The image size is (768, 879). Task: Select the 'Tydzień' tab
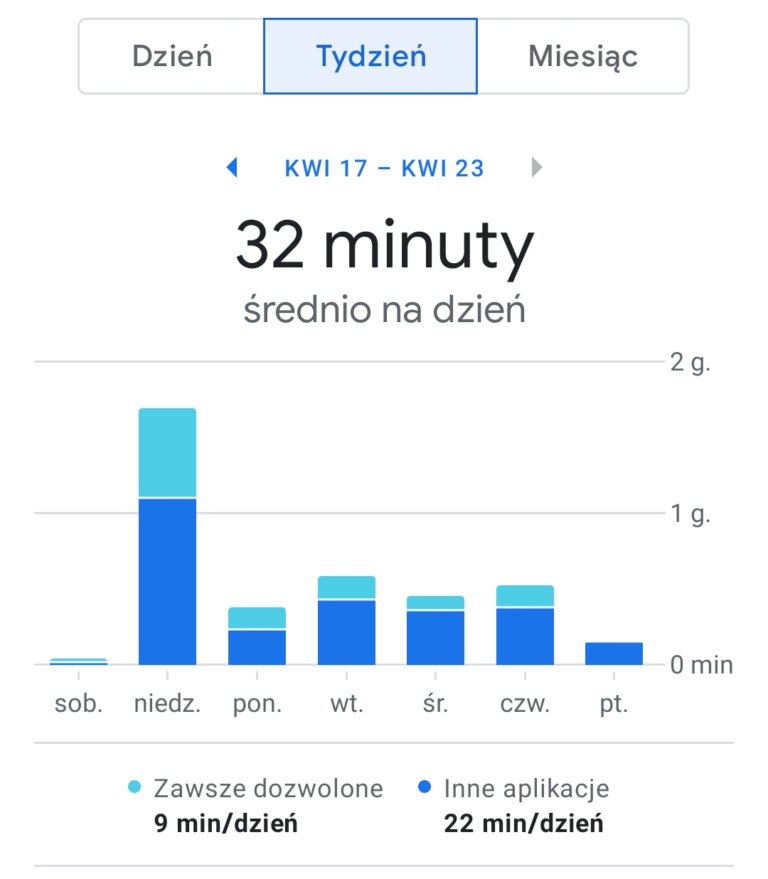tap(370, 56)
